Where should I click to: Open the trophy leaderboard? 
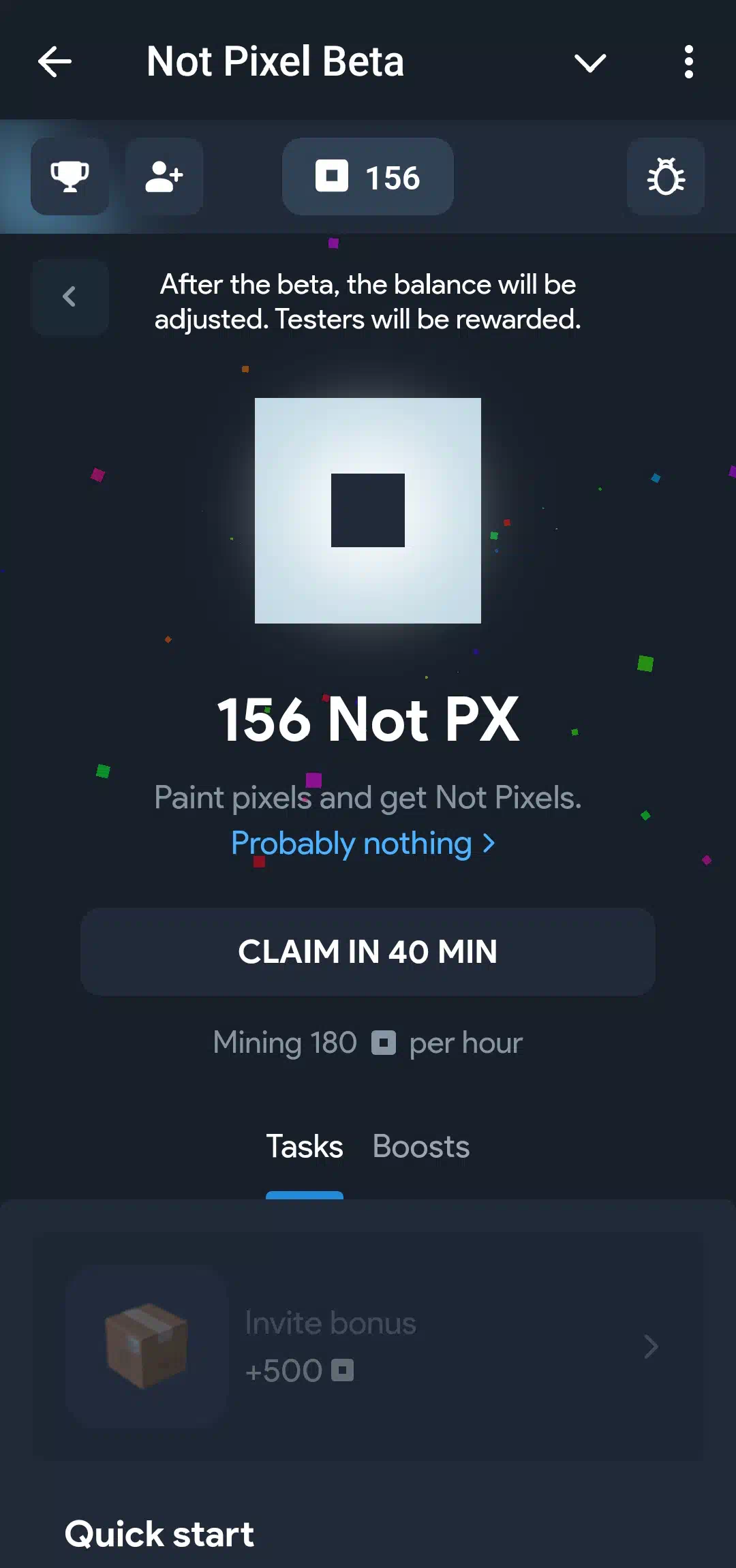[x=70, y=176]
